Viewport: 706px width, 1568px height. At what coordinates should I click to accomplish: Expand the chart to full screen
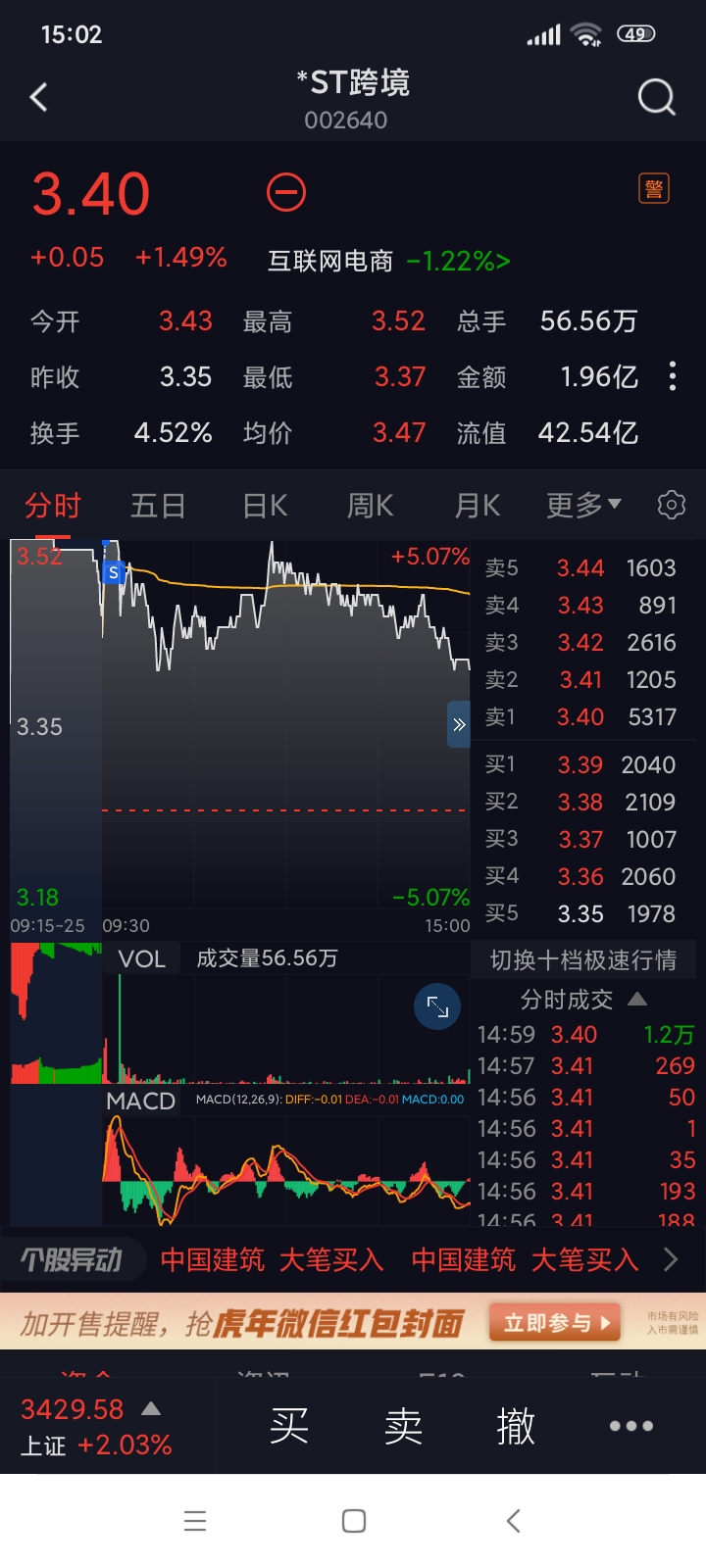pos(437,1007)
